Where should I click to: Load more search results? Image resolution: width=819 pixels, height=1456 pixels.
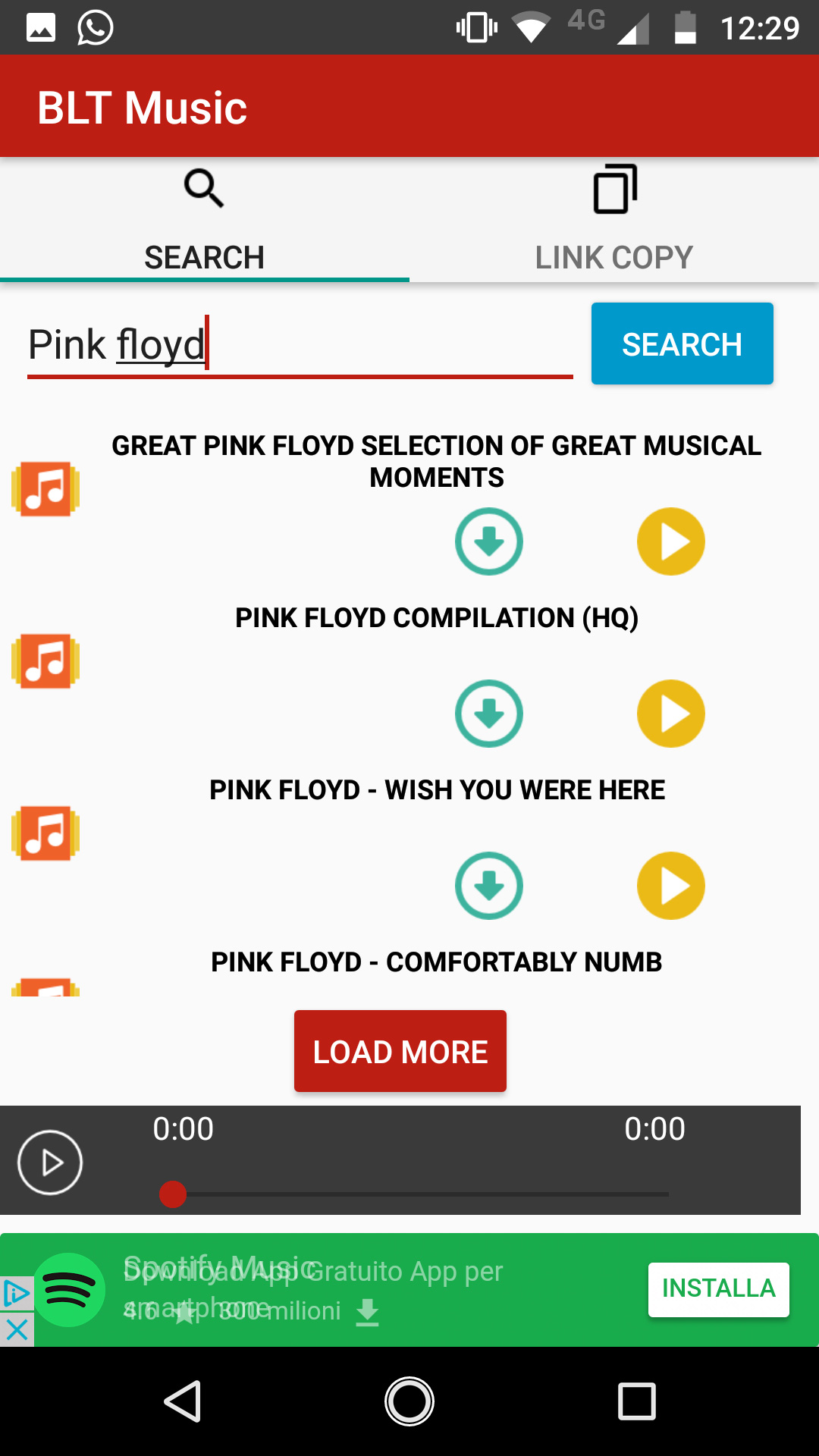click(400, 1051)
